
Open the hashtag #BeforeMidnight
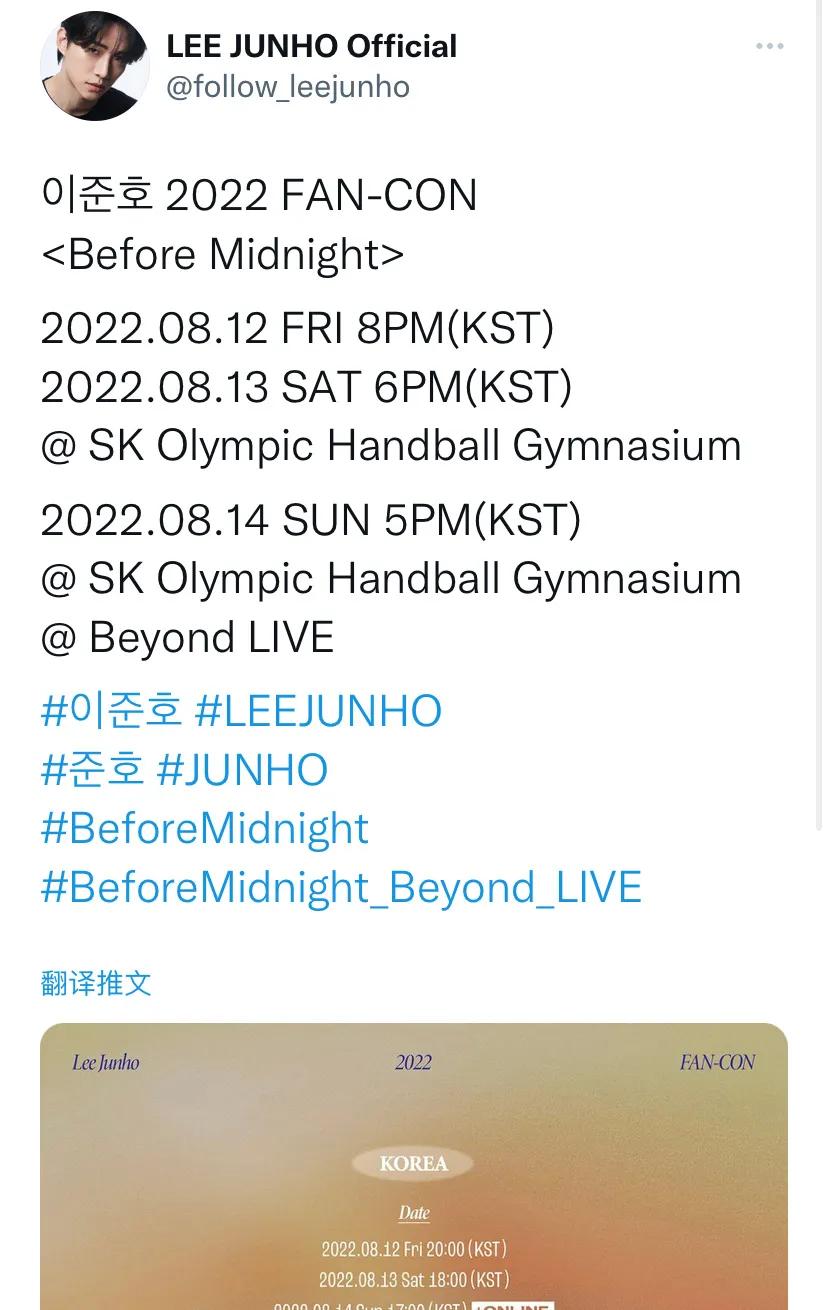(x=204, y=828)
